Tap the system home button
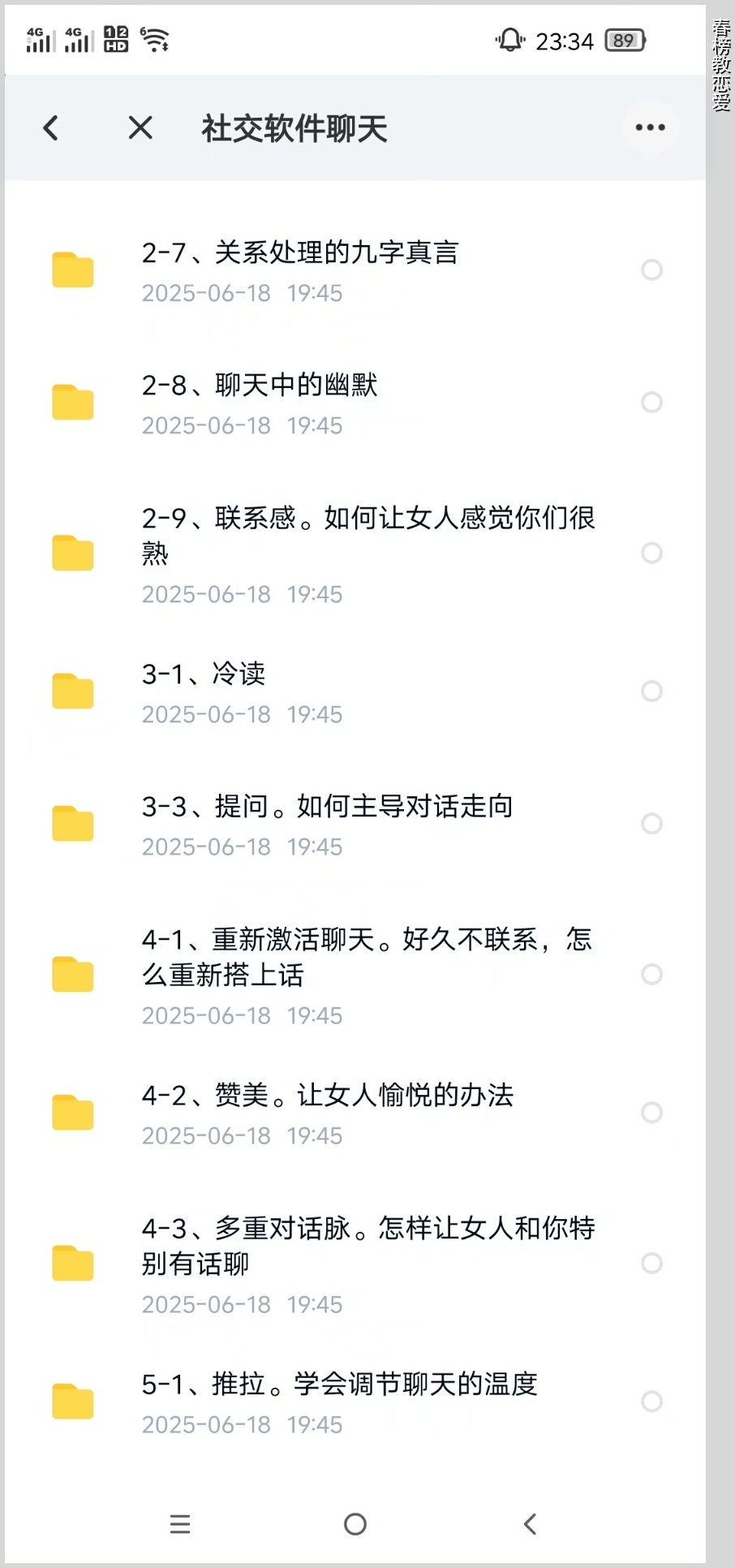 [355, 1524]
